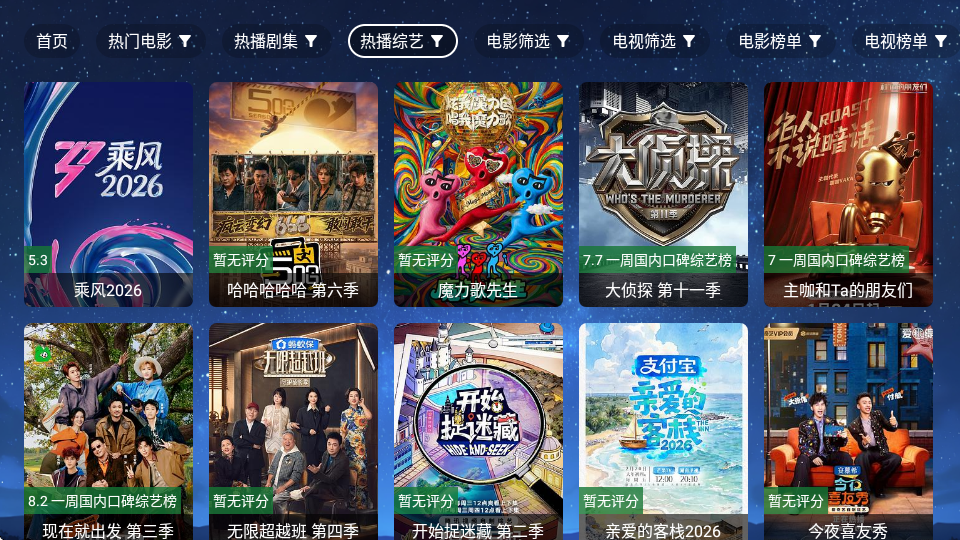Viewport: 960px width, 540px height.
Task: Open 大侦探 第十一季
Action: [x=663, y=194]
